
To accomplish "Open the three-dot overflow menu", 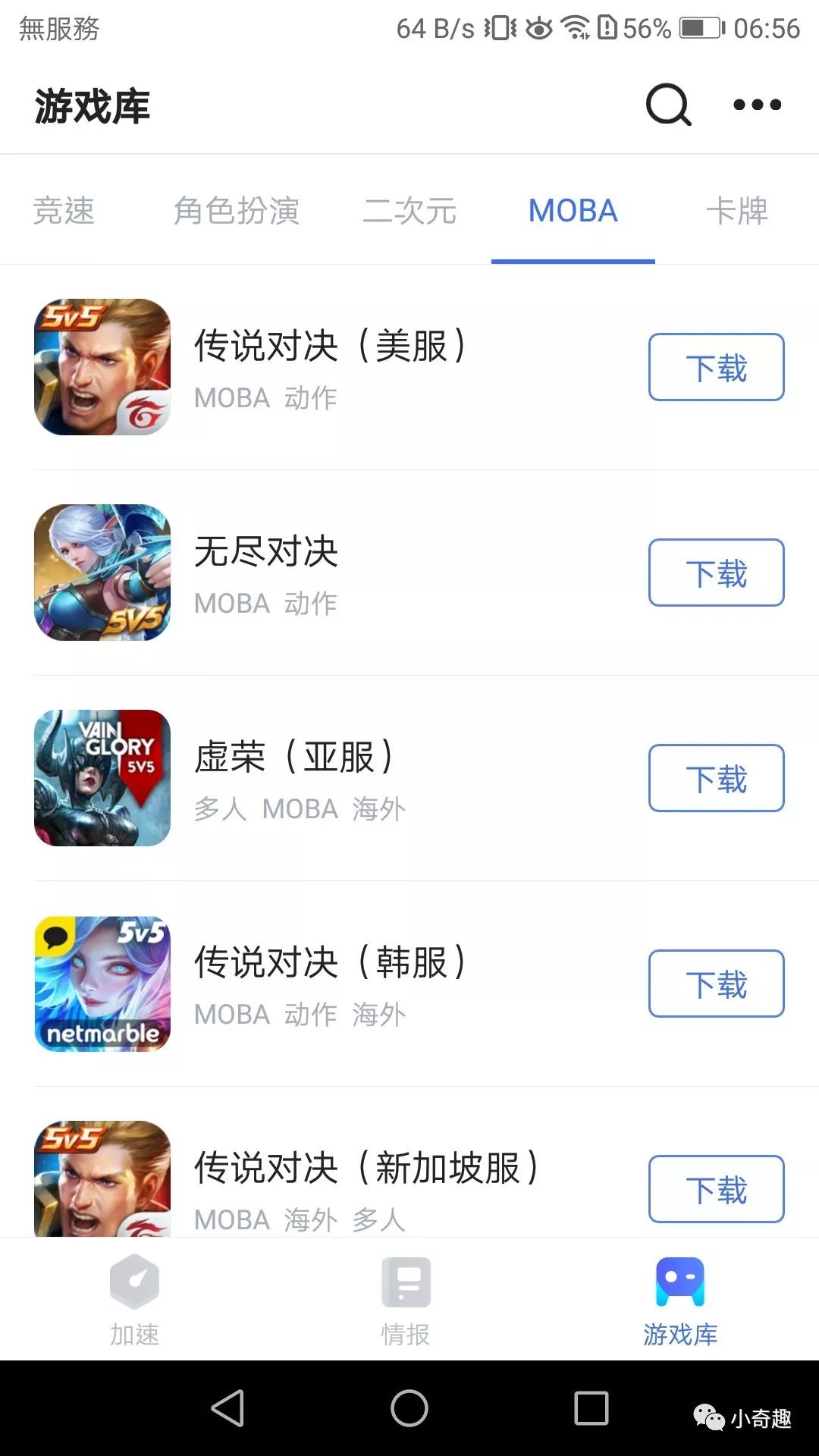I will 757,105.
